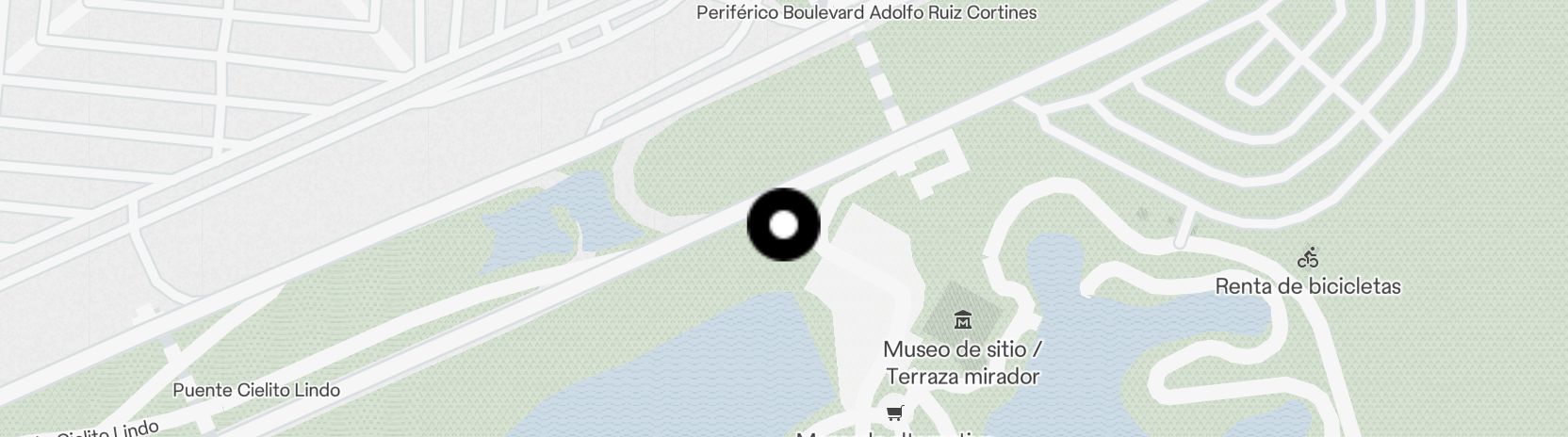Select the Renta de bicicletas point
The image size is (1568, 437).
(1307, 257)
